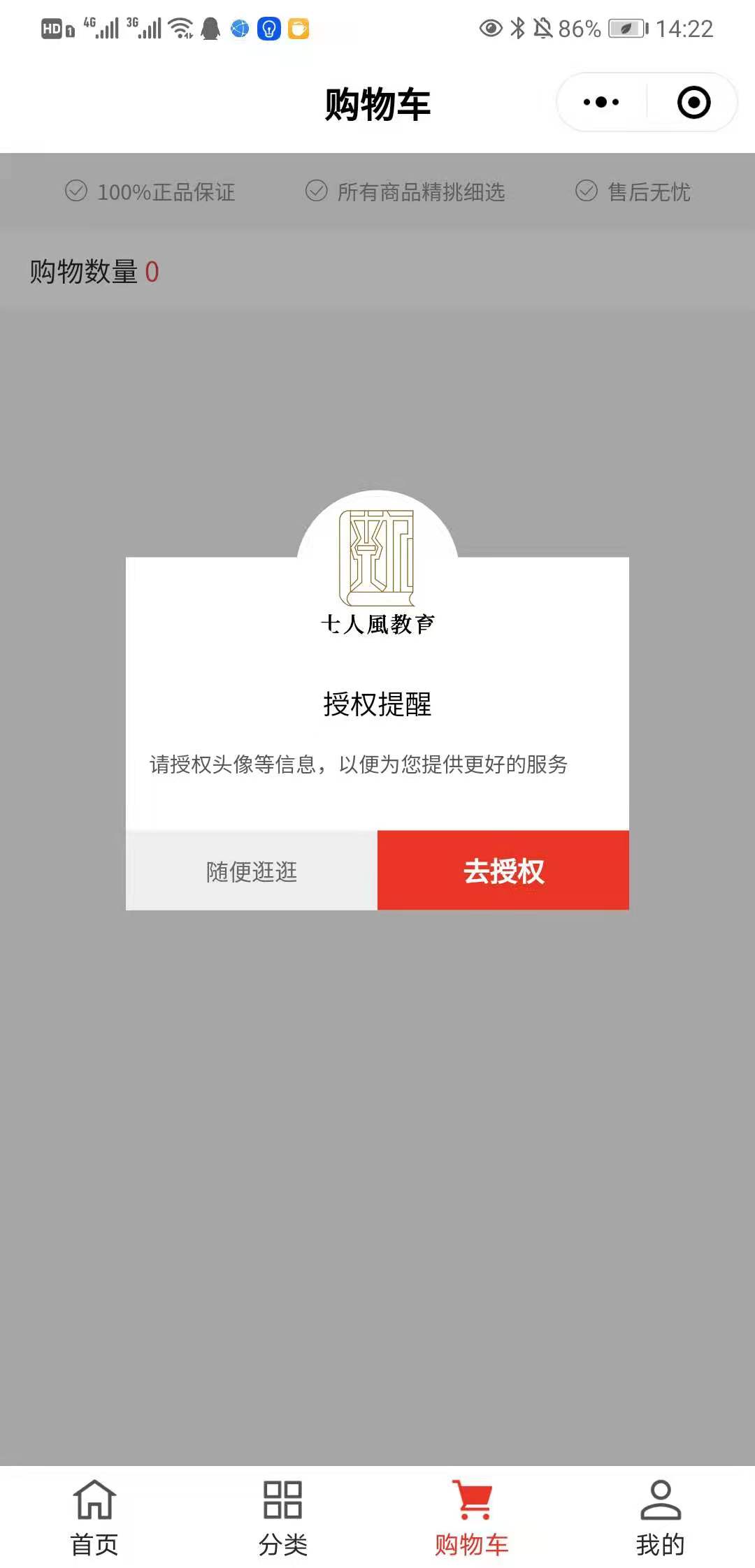Choose 随便逛逛 to browse without authorizing
Screen dimensions: 755x1568
click(252, 871)
